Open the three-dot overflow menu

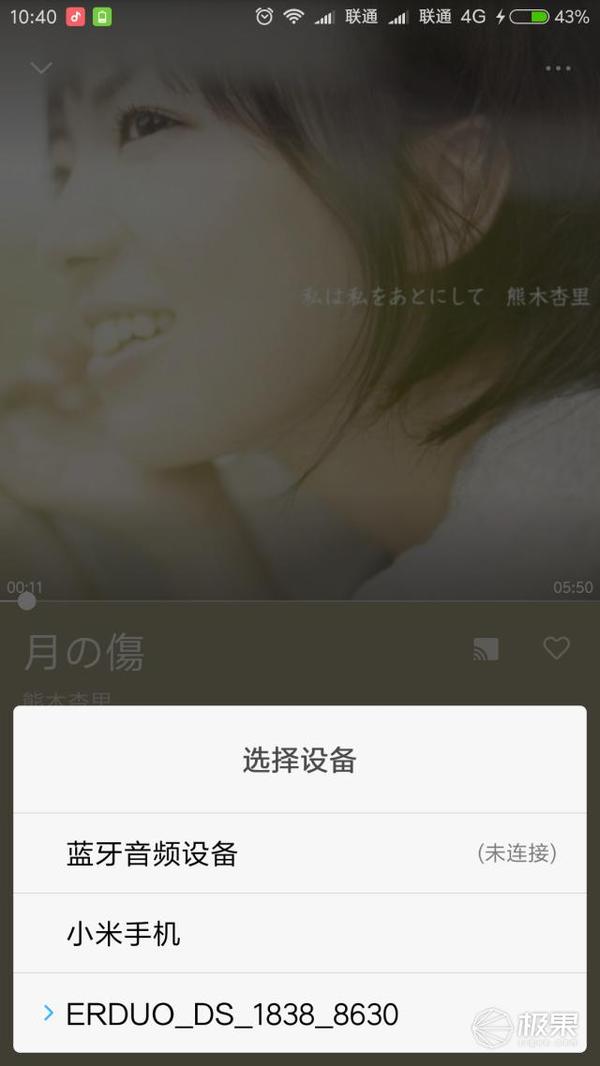[x=558, y=68]
